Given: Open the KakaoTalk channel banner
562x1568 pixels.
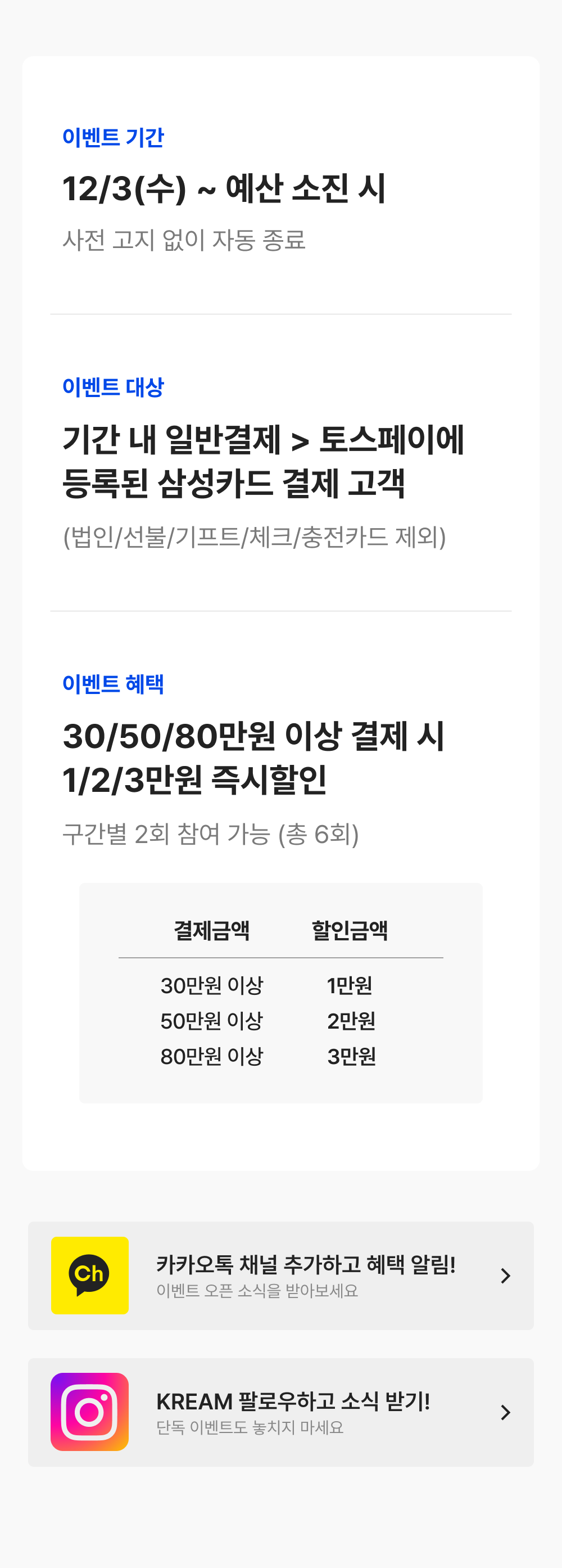Looking at the screenshot, I should (281, 1275).
